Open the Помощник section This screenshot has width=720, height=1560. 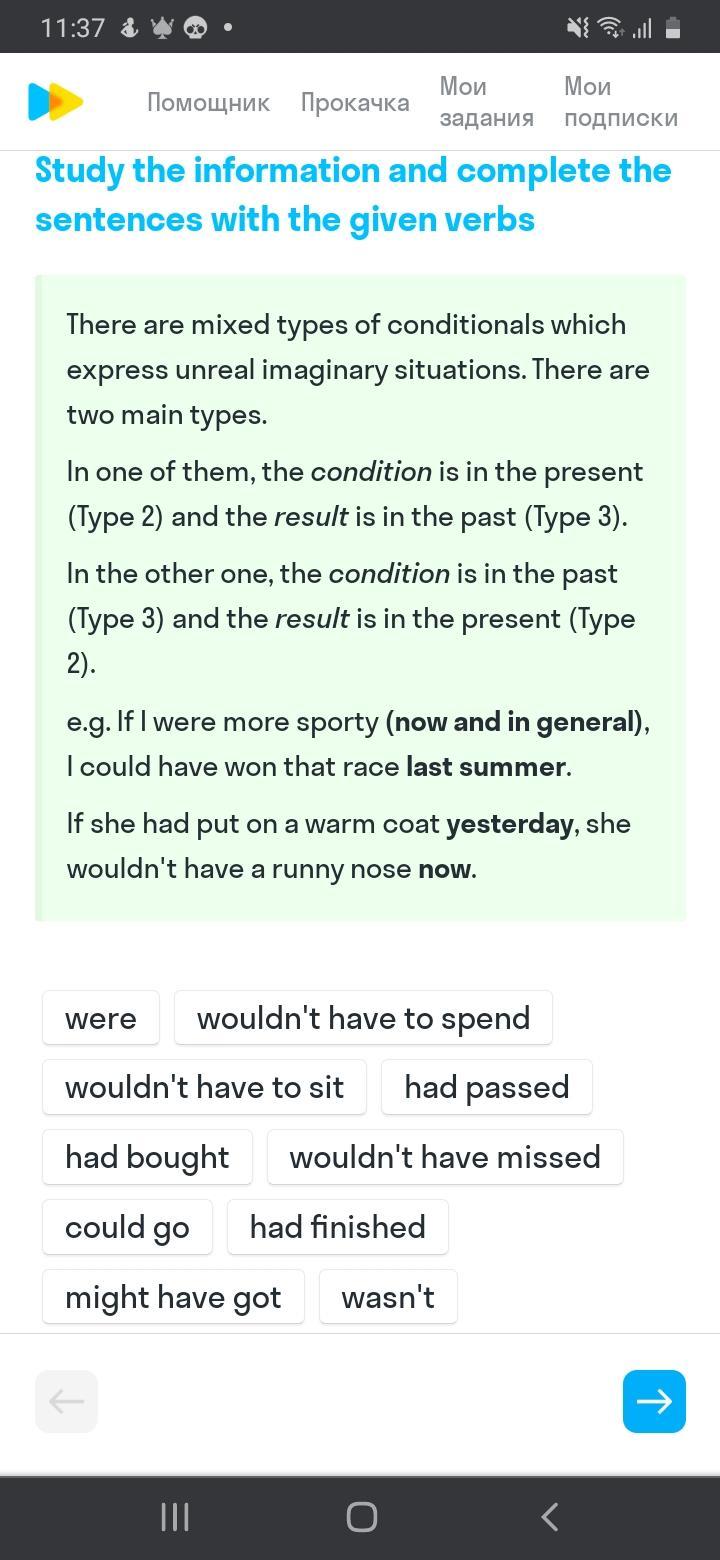pos(208,102)
